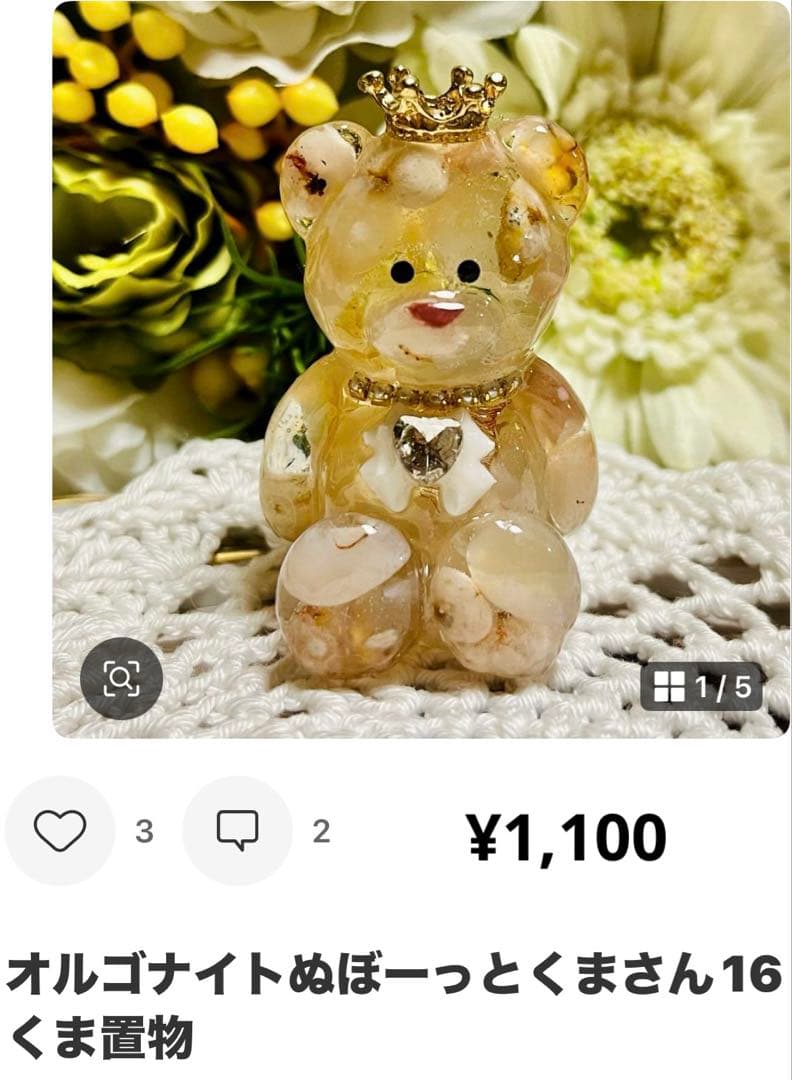The height and width of the screenshot is (1080, 792).
Task: Open the comments on this listing
Action: pos(237,831)
